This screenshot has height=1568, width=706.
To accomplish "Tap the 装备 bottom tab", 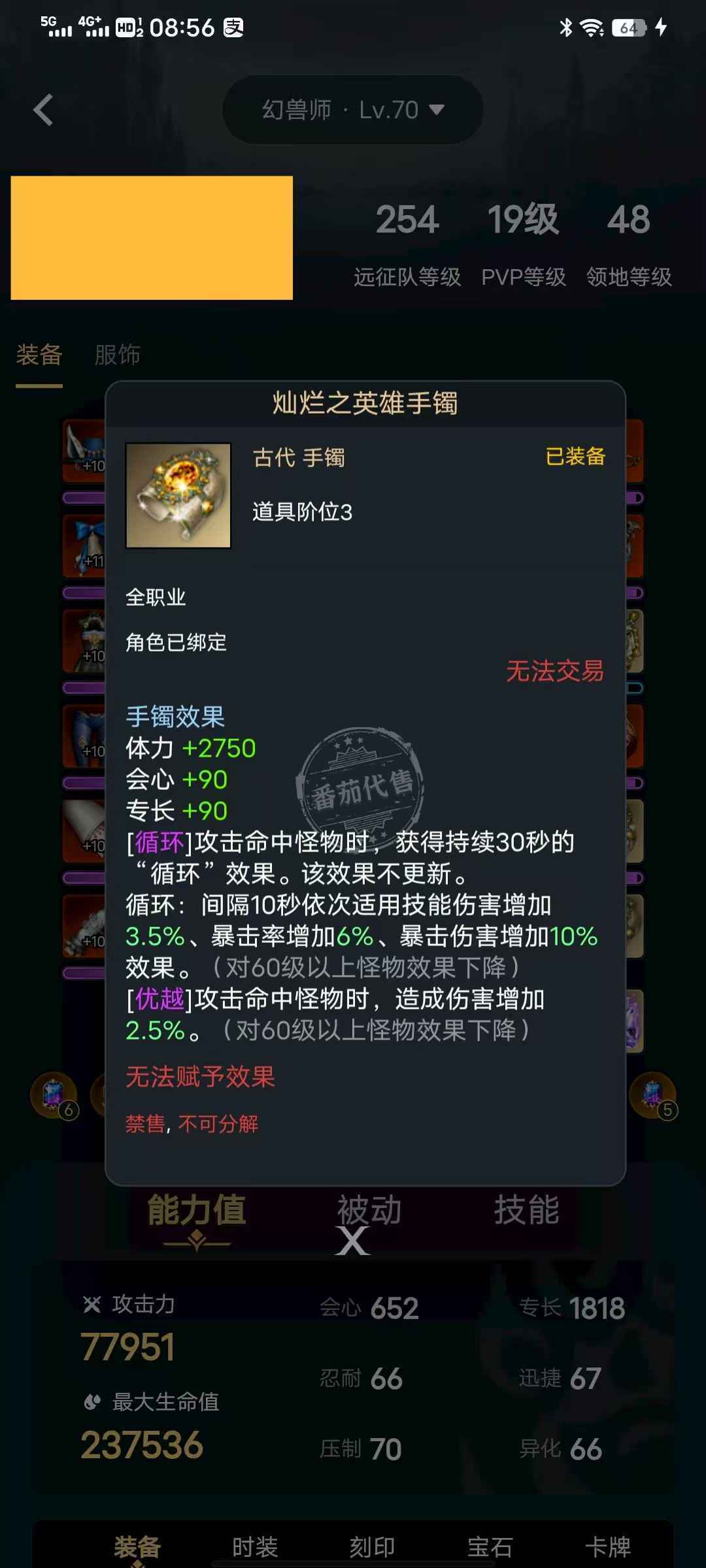I will point(137,1547).
